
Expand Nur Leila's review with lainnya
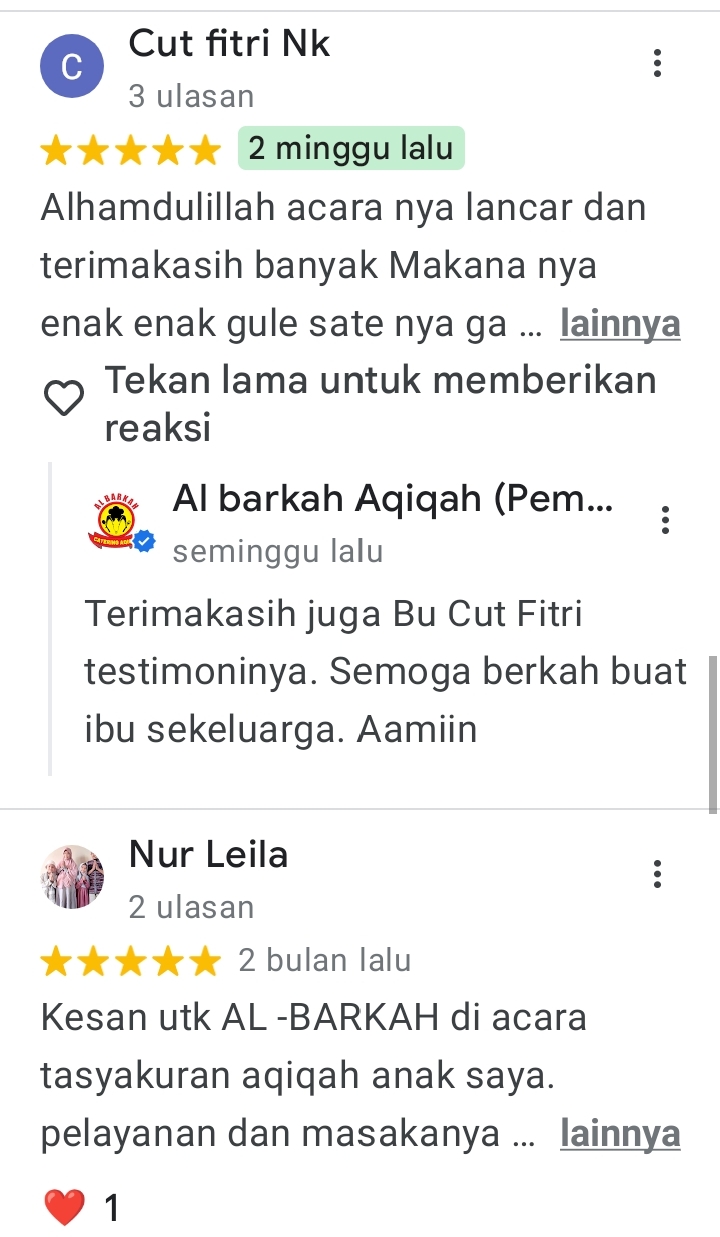620,1134
